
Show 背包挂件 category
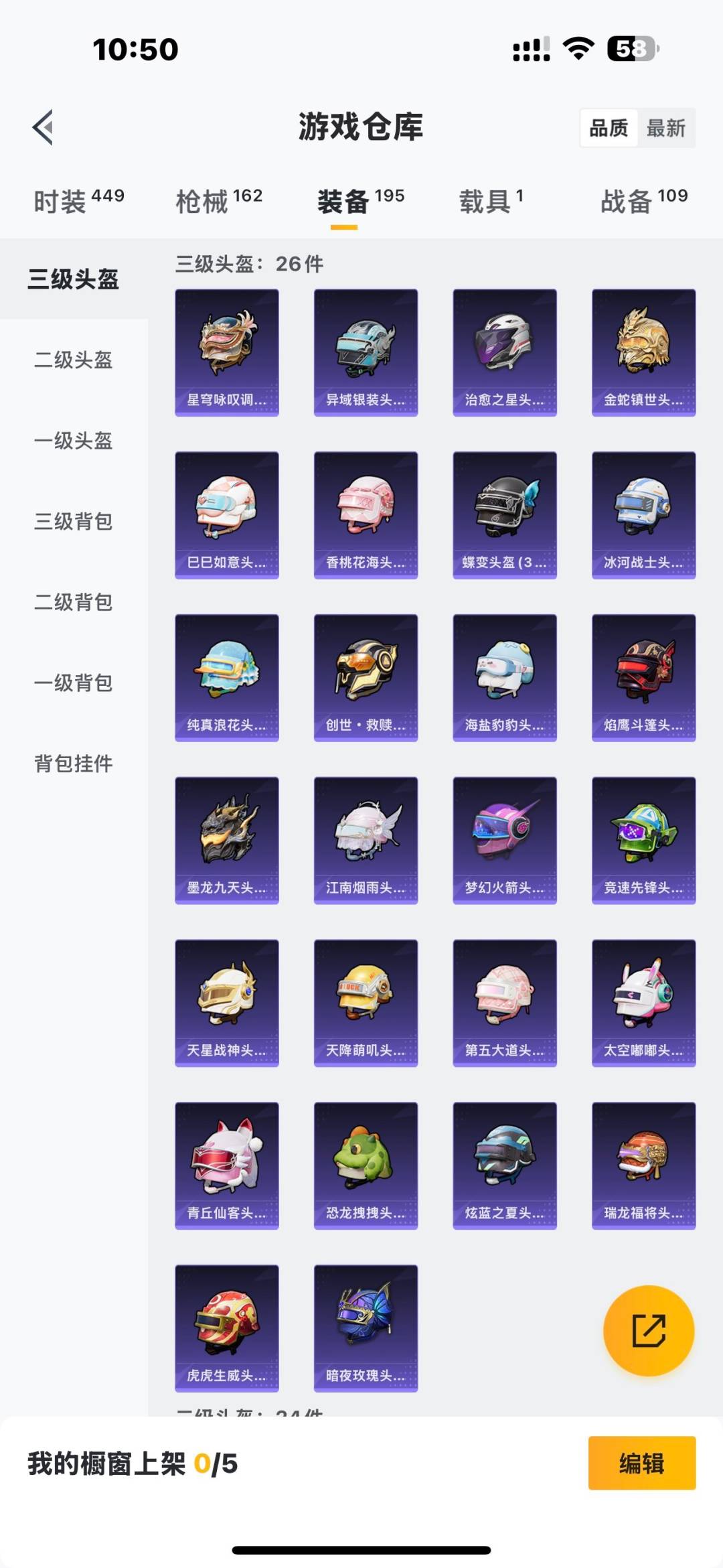point(74,764)
